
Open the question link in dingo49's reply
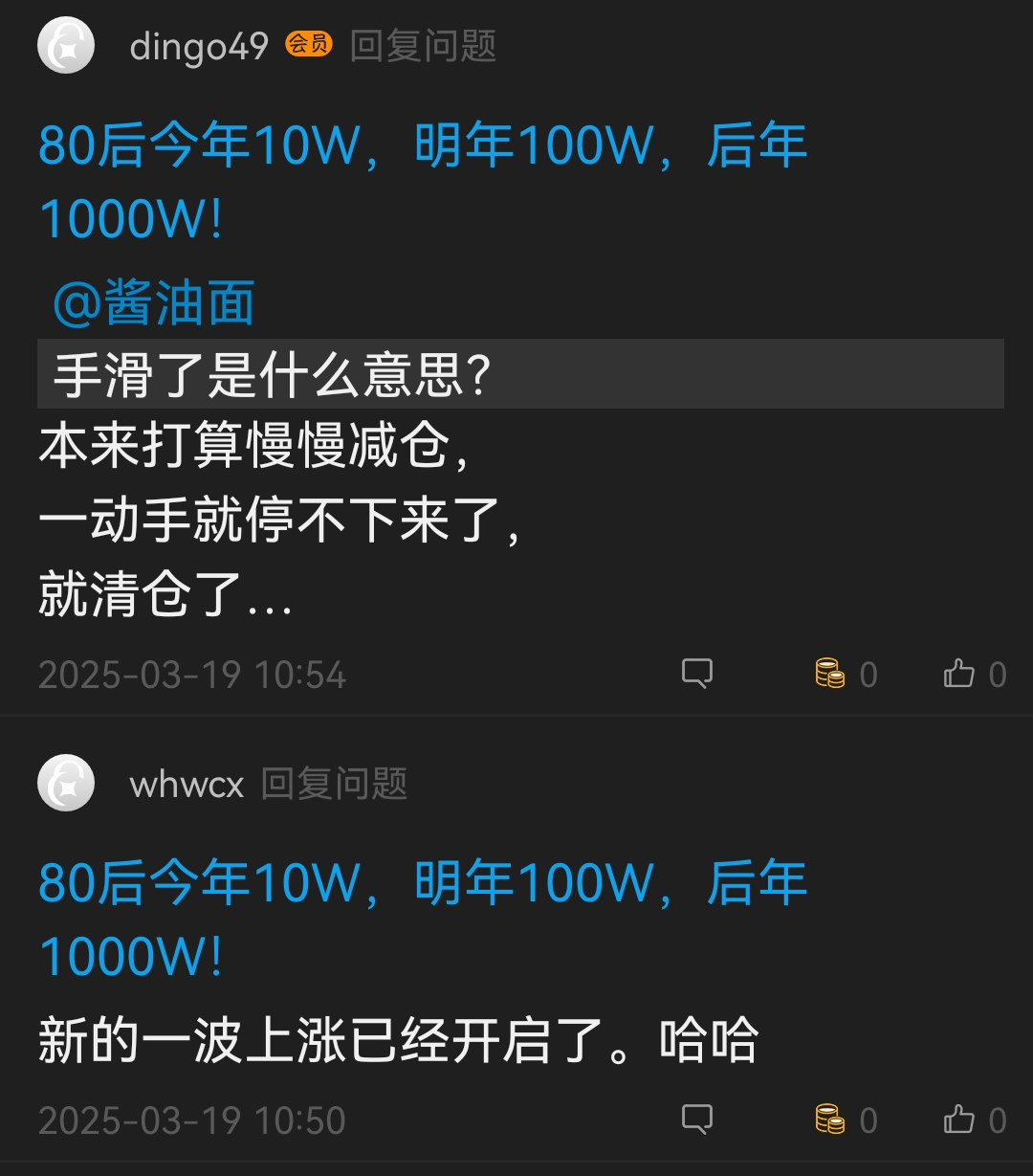tap(423, 182)
